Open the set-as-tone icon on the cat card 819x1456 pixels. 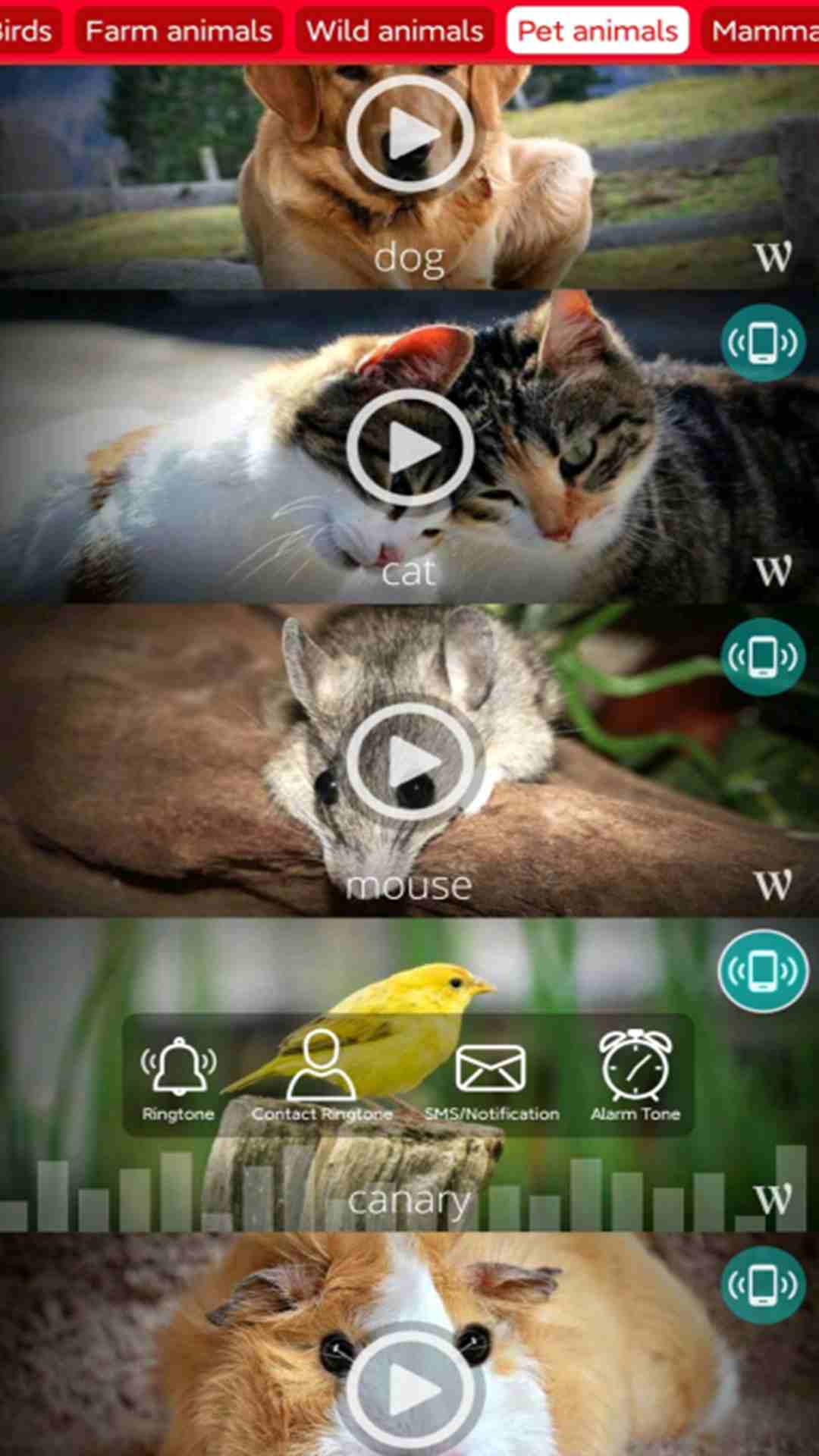coord(763,343)
